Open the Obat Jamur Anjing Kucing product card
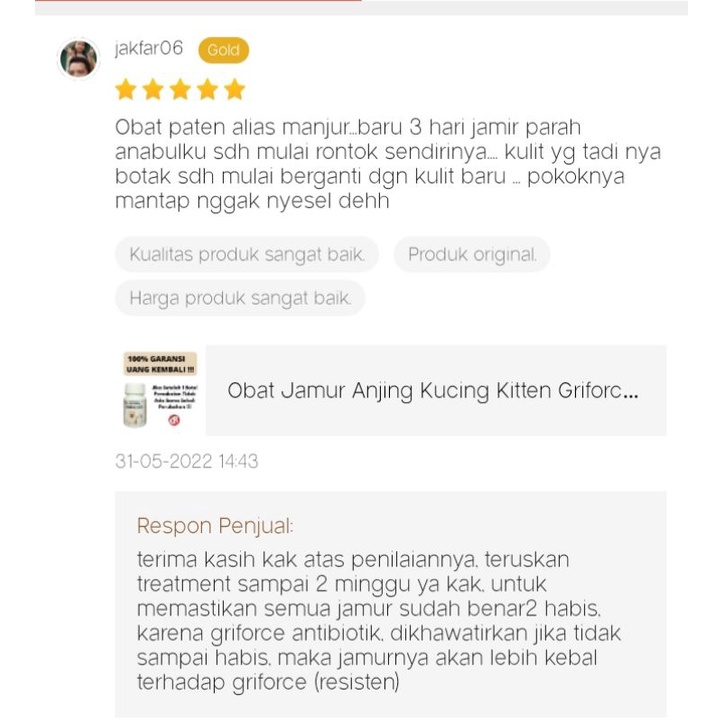Screen dimensions: 723x723 coord(431,391)
